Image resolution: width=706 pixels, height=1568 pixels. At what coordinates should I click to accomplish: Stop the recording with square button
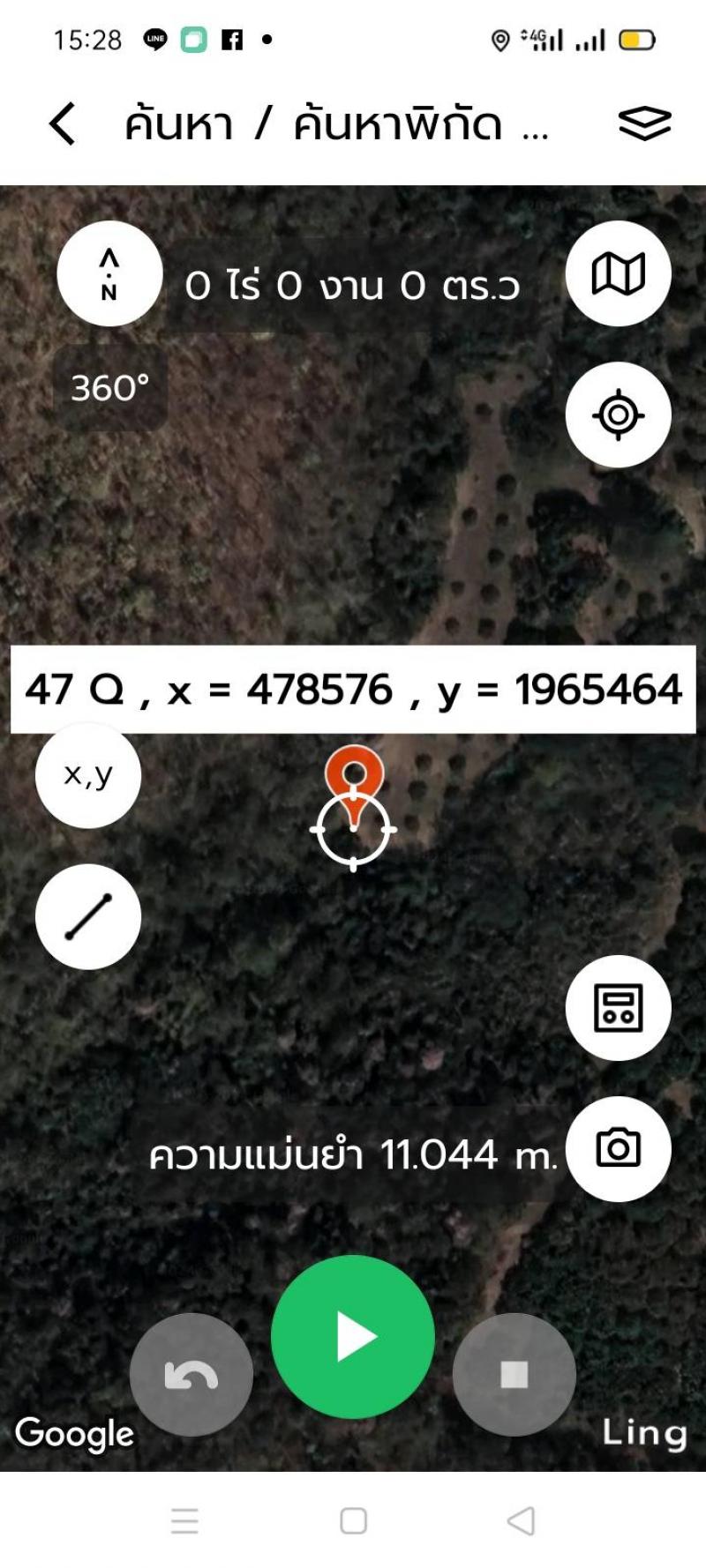514,1375
